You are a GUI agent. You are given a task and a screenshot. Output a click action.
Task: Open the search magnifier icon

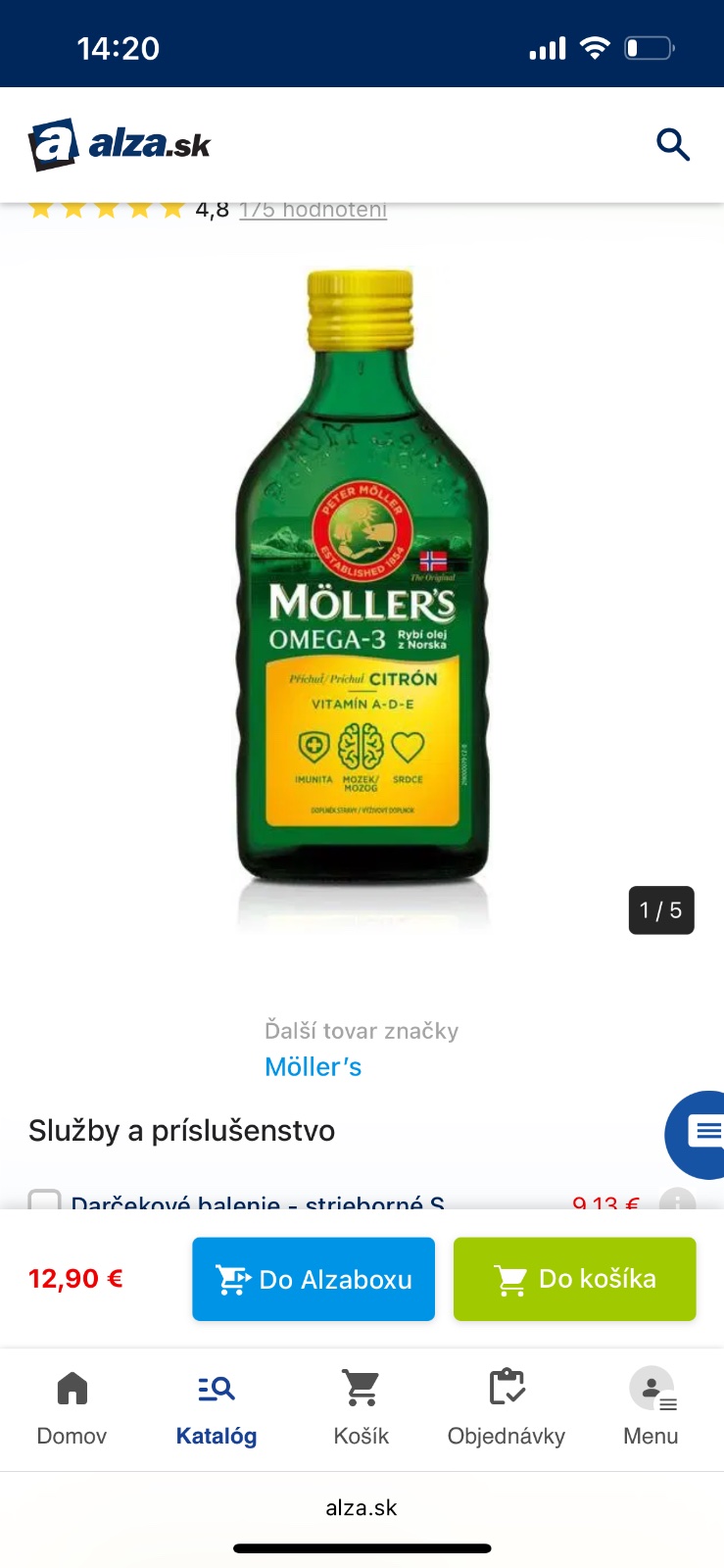coord(673,145)
